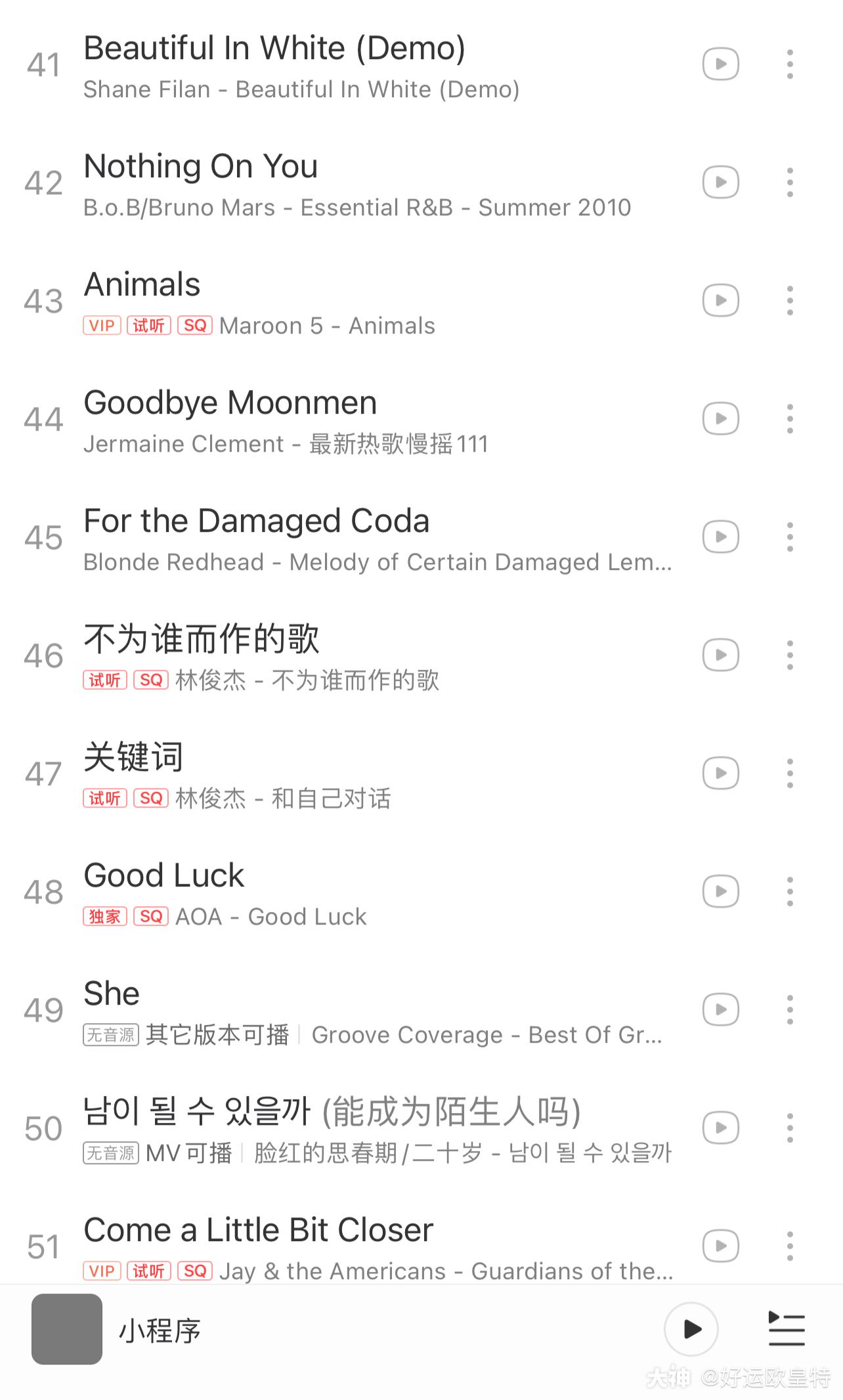Open more options for Good Luck
This screenshot has height=1400, width=843.
tap(790, 891)
